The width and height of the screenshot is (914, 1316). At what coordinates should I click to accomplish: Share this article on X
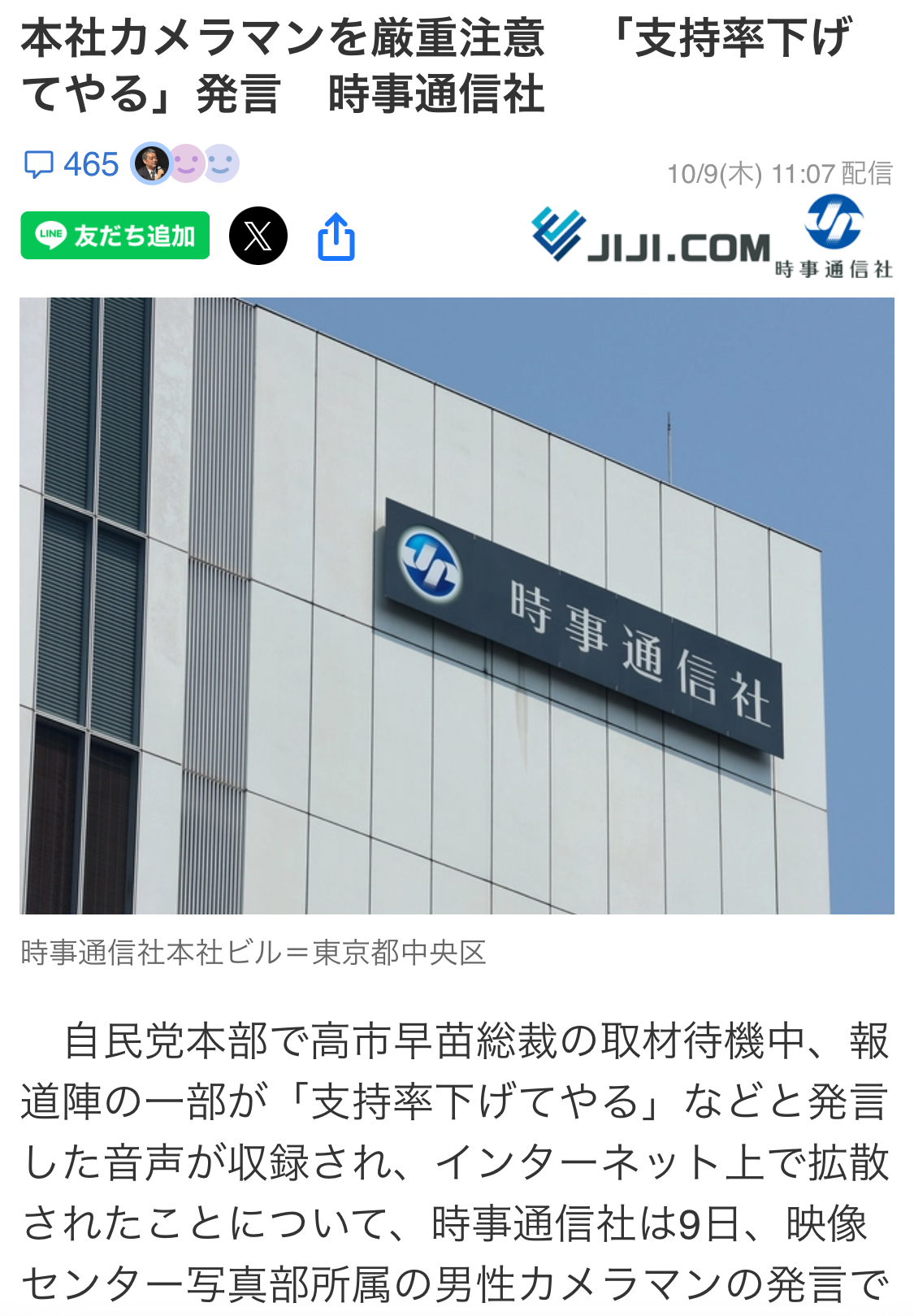tap(258, 236)
